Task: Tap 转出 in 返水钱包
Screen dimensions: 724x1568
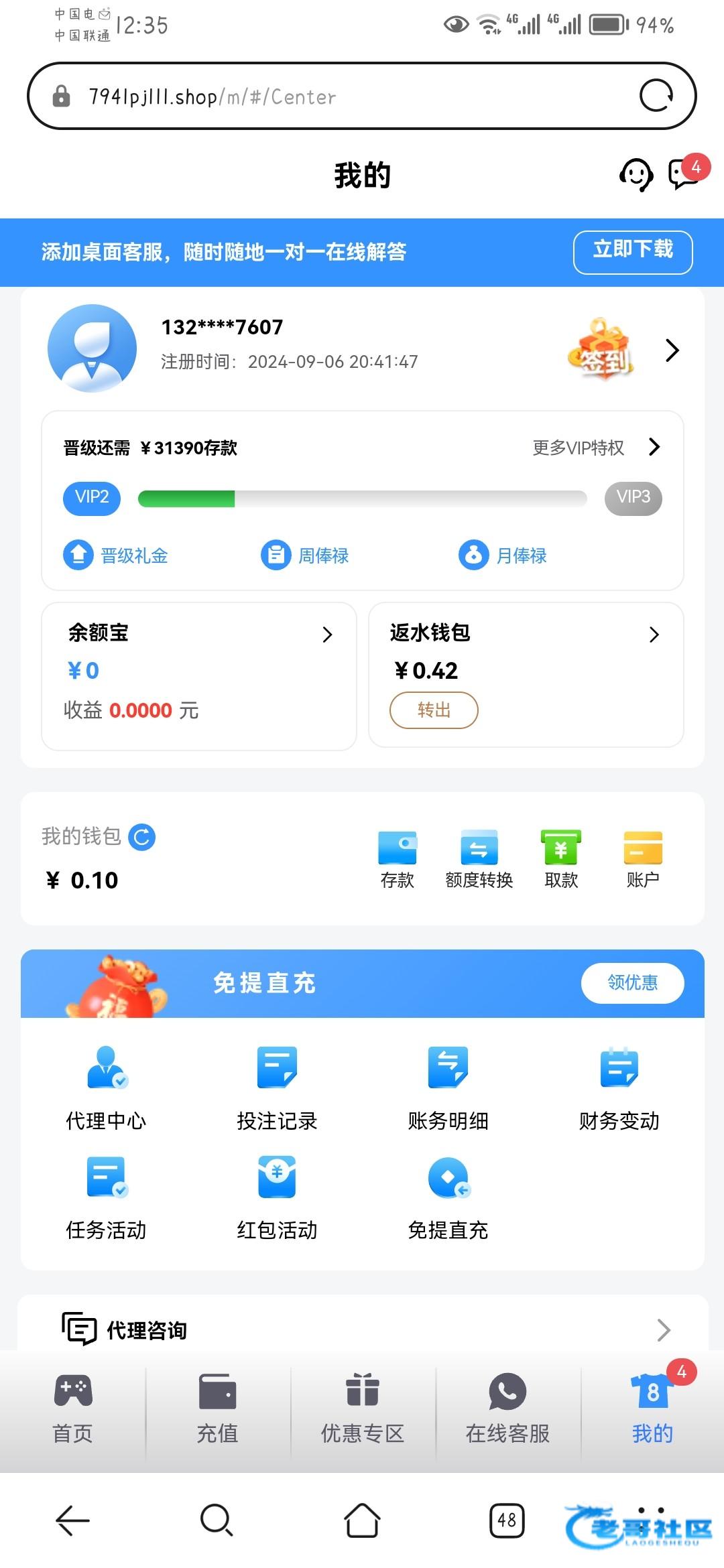Action: click(x=434, y=710)
